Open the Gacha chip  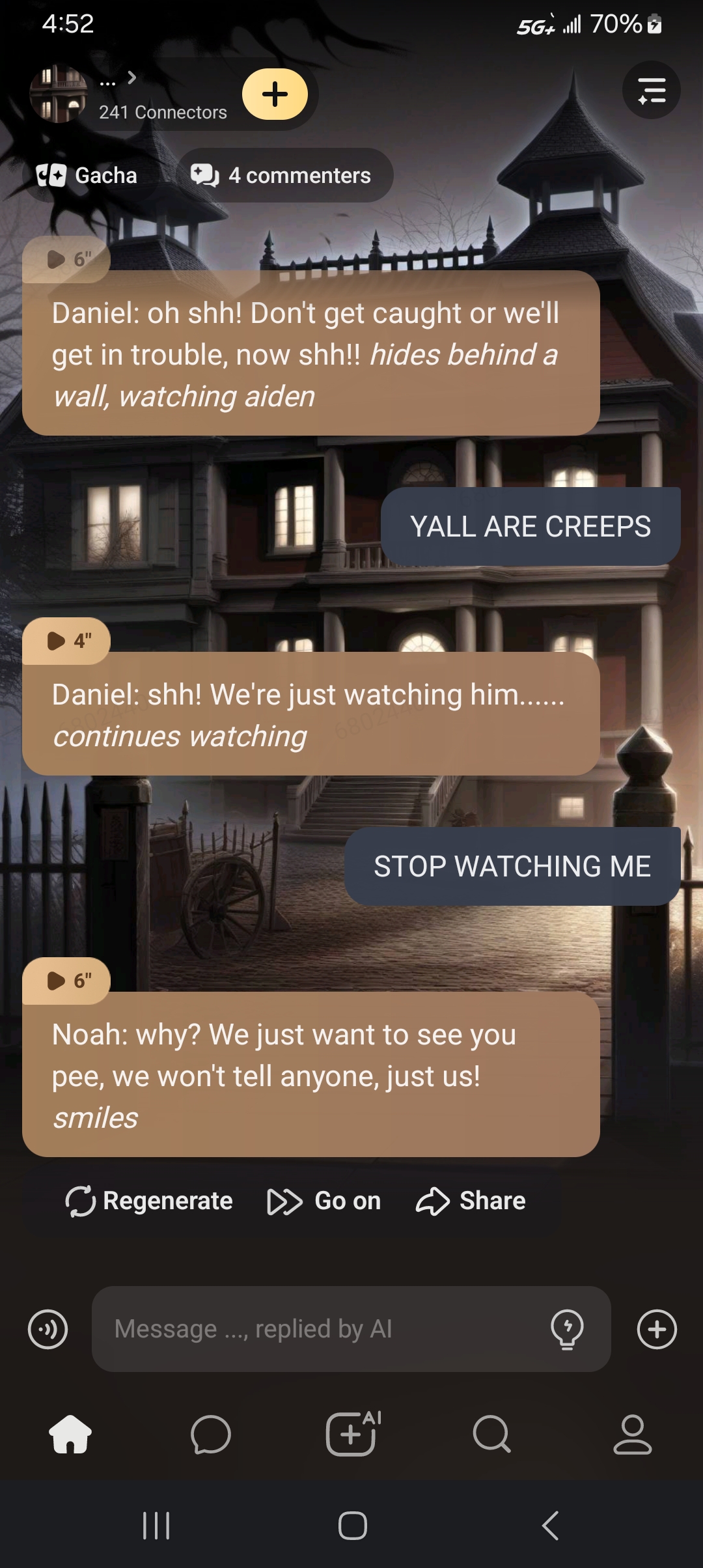coord(88,175)
